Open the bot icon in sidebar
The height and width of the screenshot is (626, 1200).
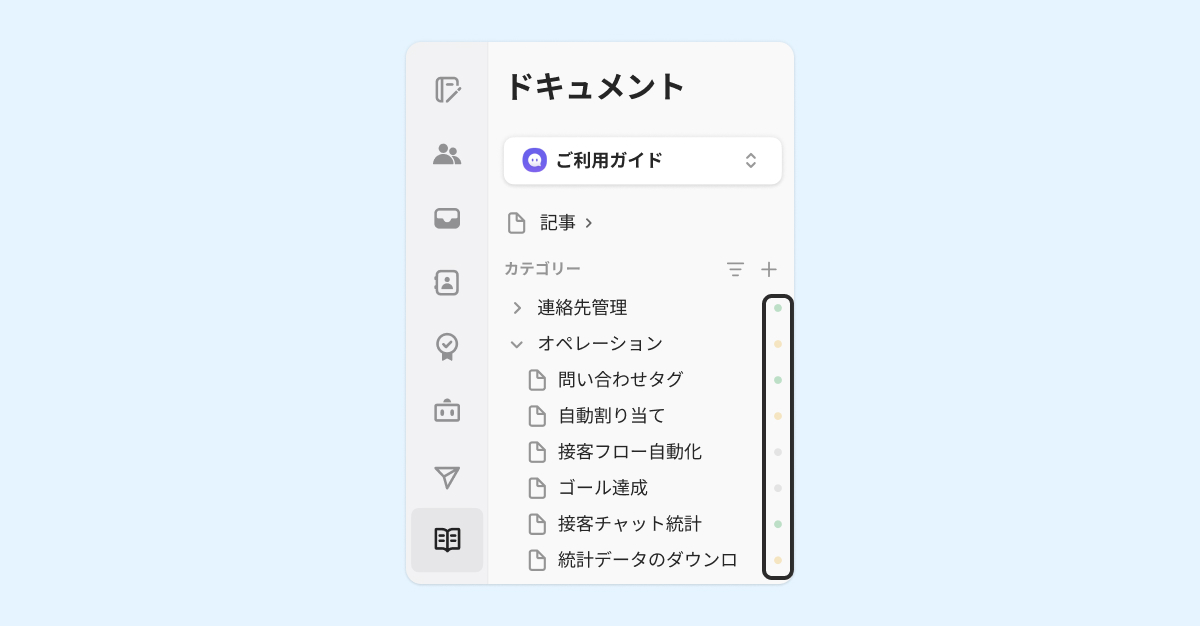(447, 411)
